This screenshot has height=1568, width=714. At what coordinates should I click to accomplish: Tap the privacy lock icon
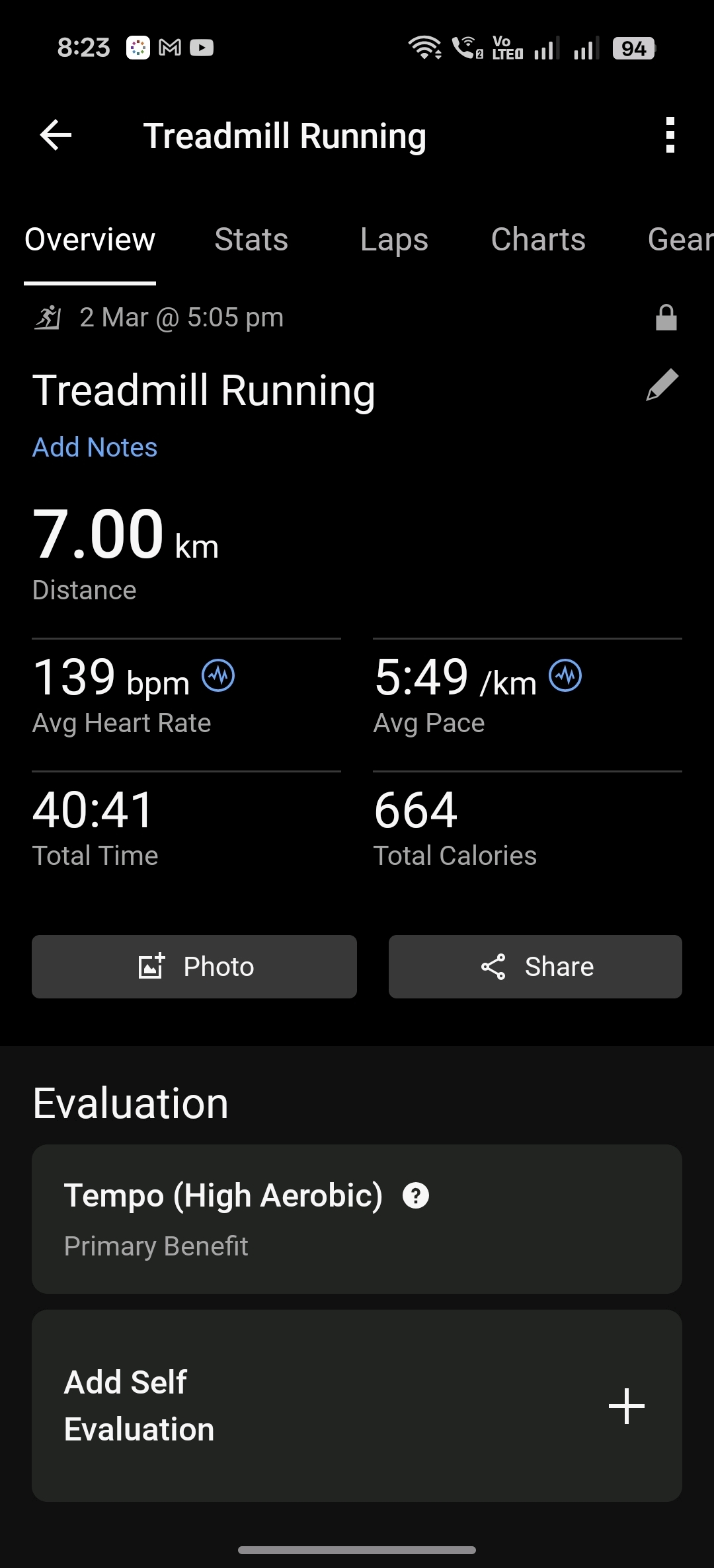[x=666, y=318]
